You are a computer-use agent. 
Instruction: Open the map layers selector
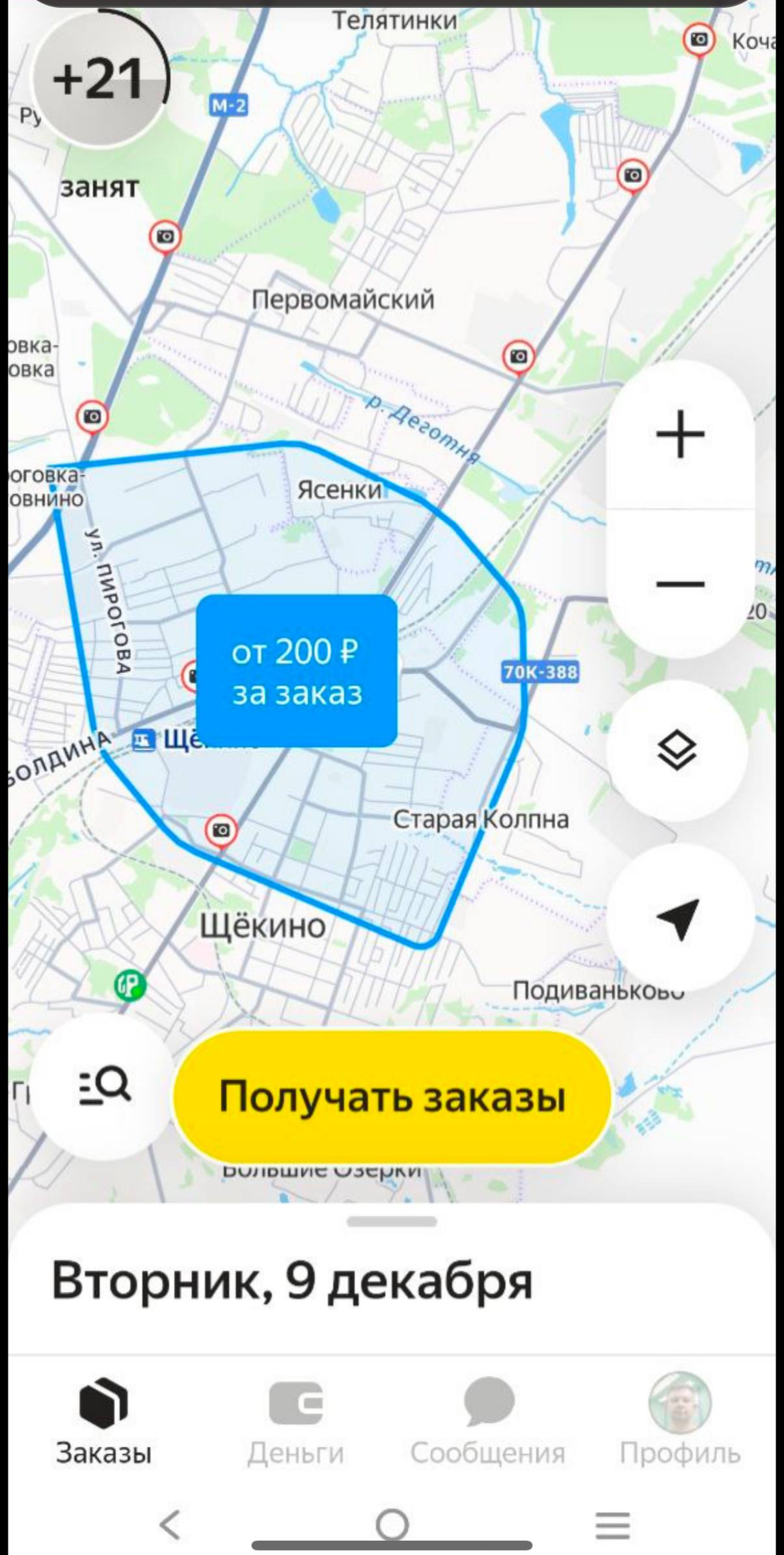click(x=677, y=750)
